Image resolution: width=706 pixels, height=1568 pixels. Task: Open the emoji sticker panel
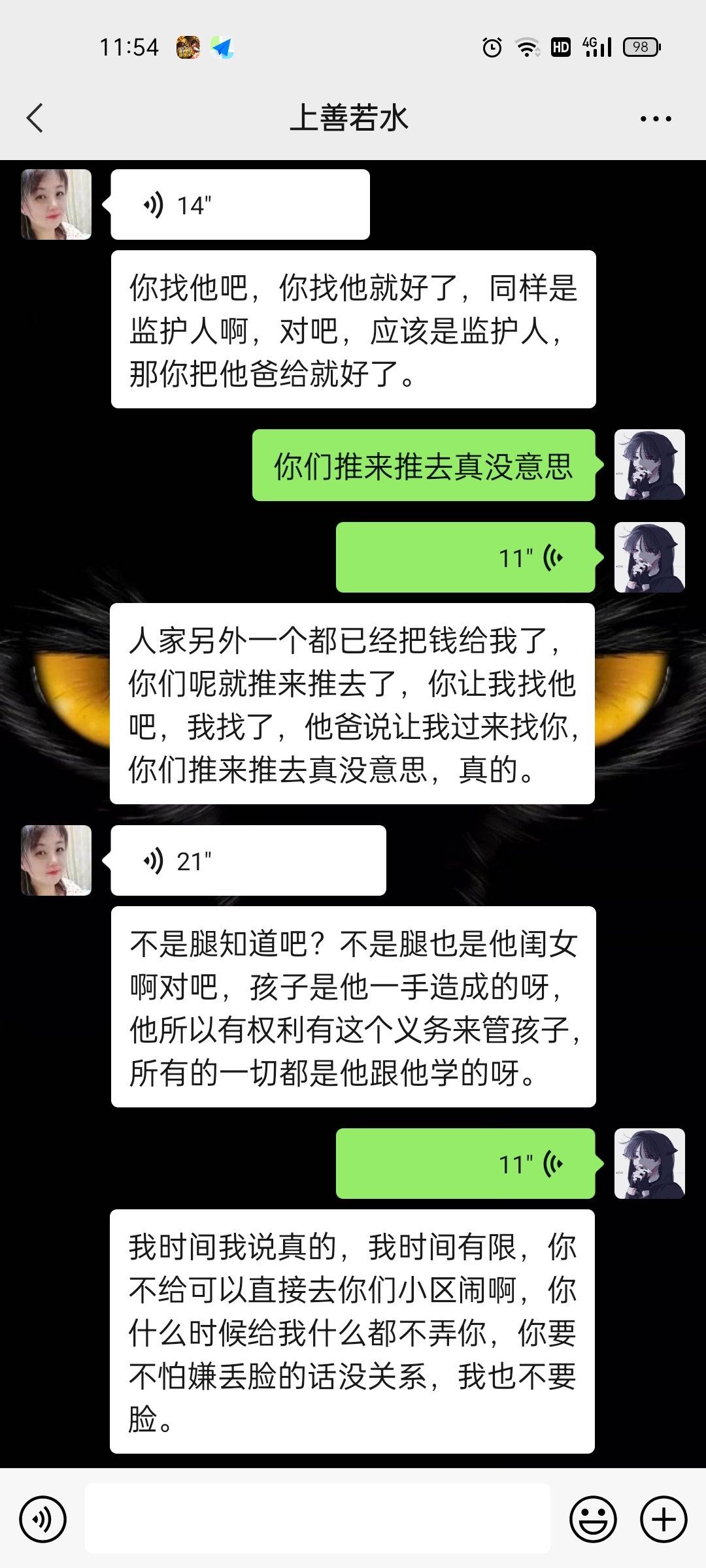pos(593,1519)
